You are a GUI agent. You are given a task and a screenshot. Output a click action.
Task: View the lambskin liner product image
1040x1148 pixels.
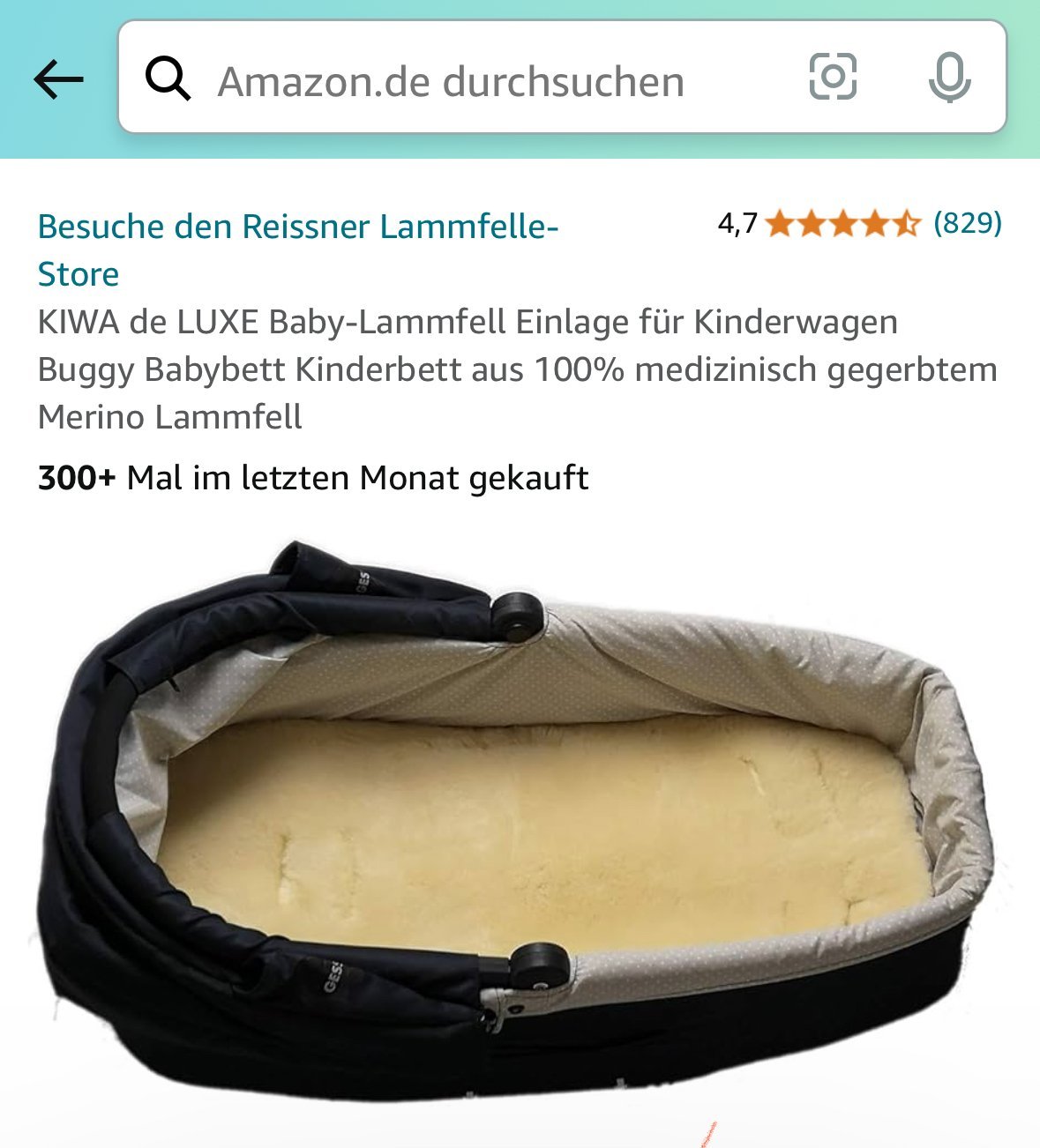[520, 820]
